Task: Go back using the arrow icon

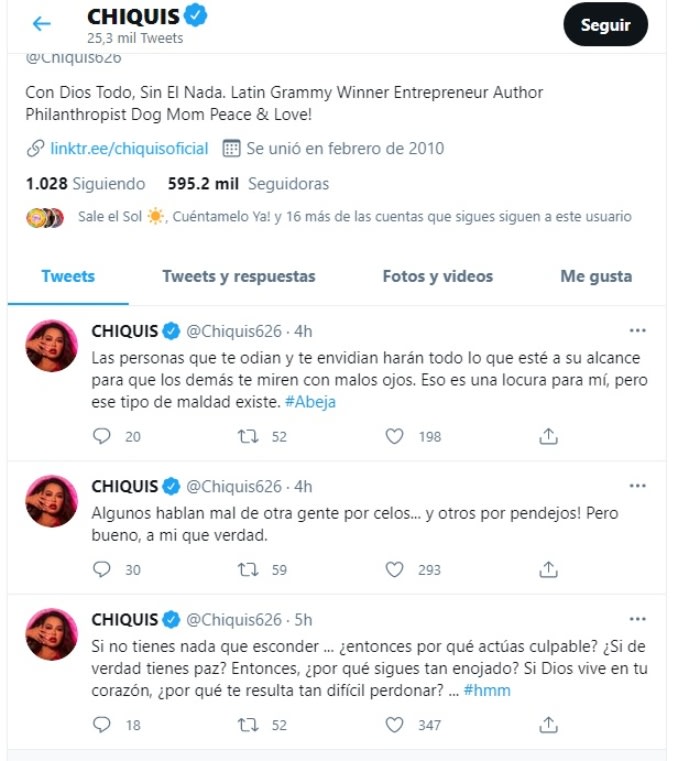Action: (41, 24)
